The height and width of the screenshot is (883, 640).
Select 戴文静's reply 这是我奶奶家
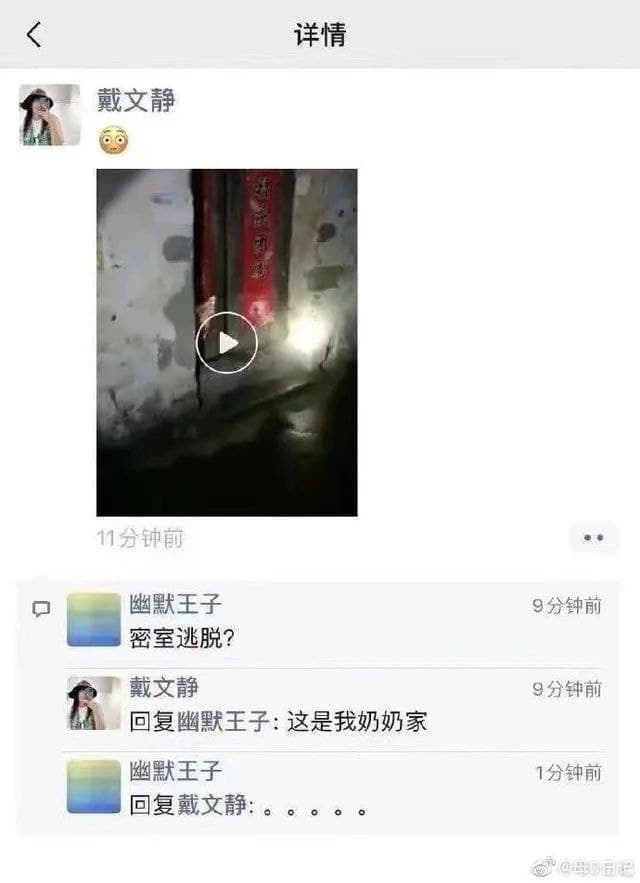[x=278, y=720]
